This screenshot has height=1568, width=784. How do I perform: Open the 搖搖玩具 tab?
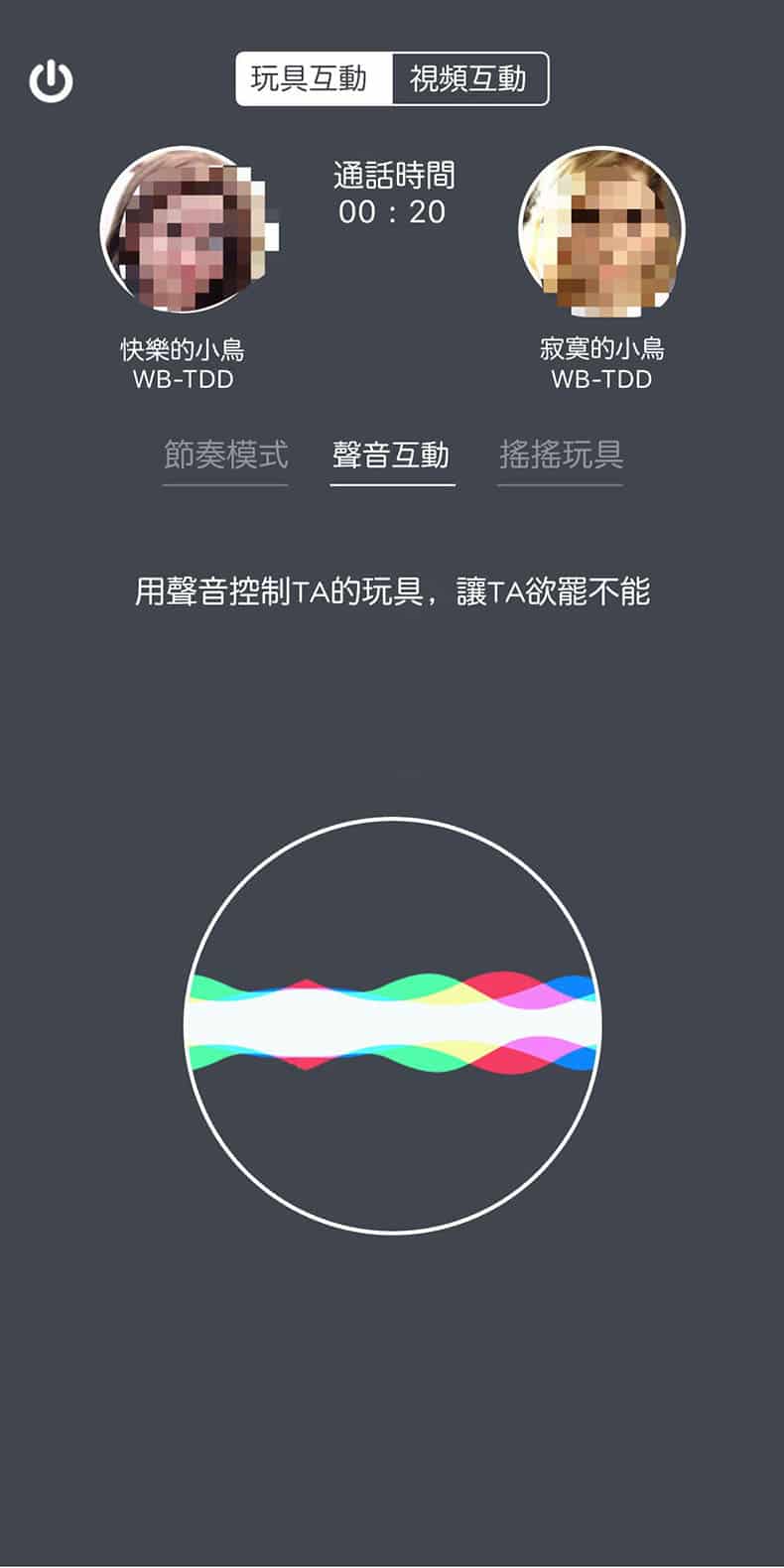tap(561, 456)
